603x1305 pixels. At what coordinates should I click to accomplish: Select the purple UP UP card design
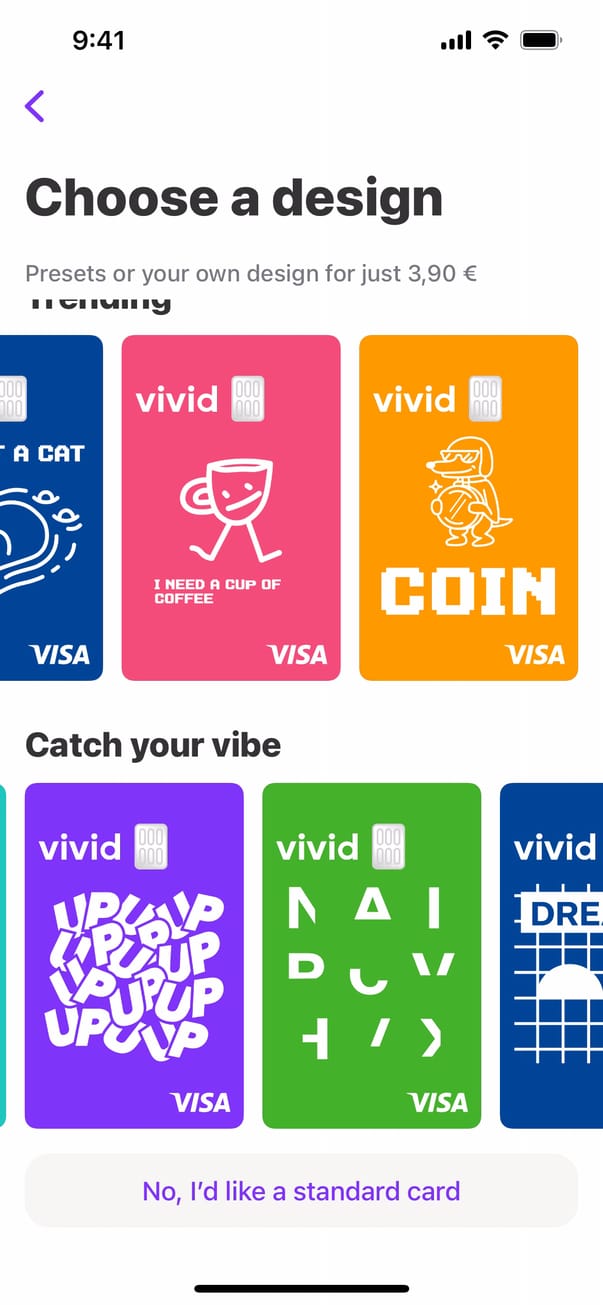pyautogui.click(x=134, y=955)
